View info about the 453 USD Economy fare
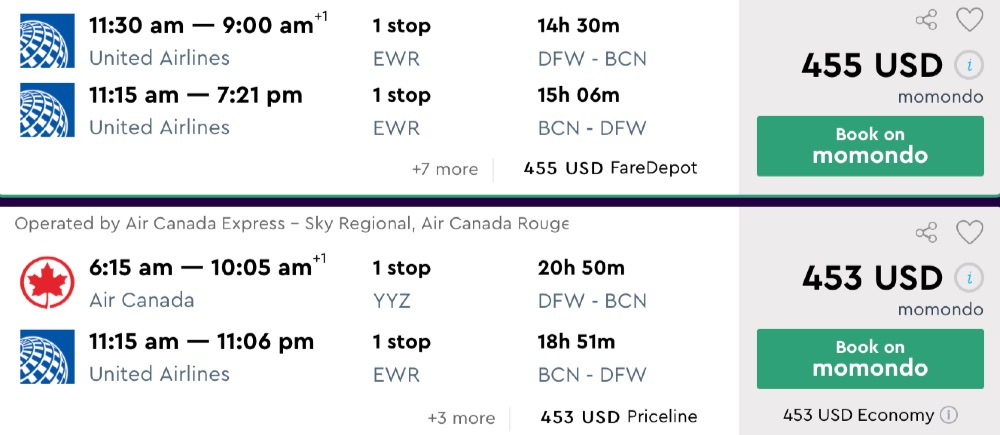This screenshot has height=435, width=1000. [948, 415]
